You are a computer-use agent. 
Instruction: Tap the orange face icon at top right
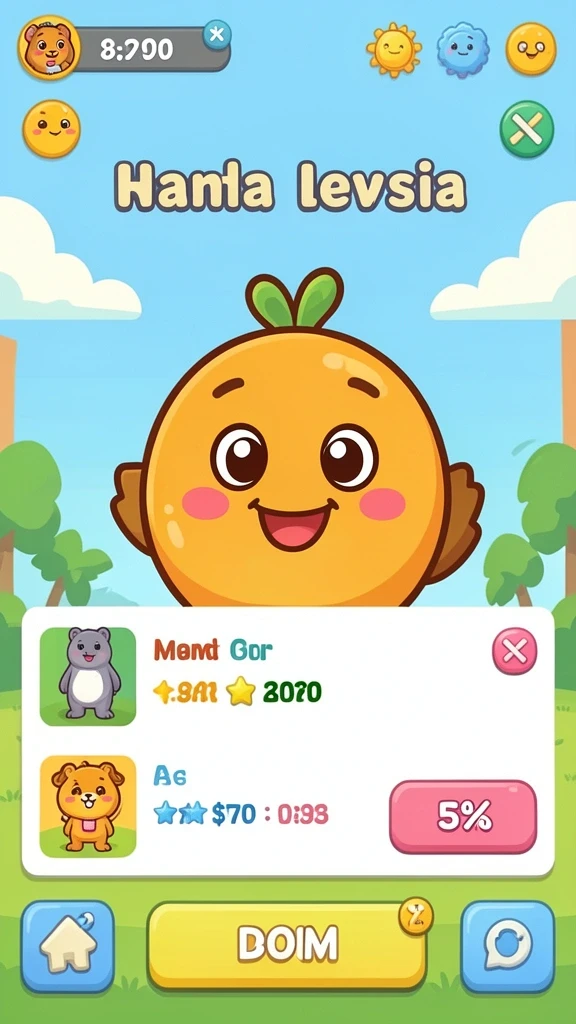[x=531, y=49]
